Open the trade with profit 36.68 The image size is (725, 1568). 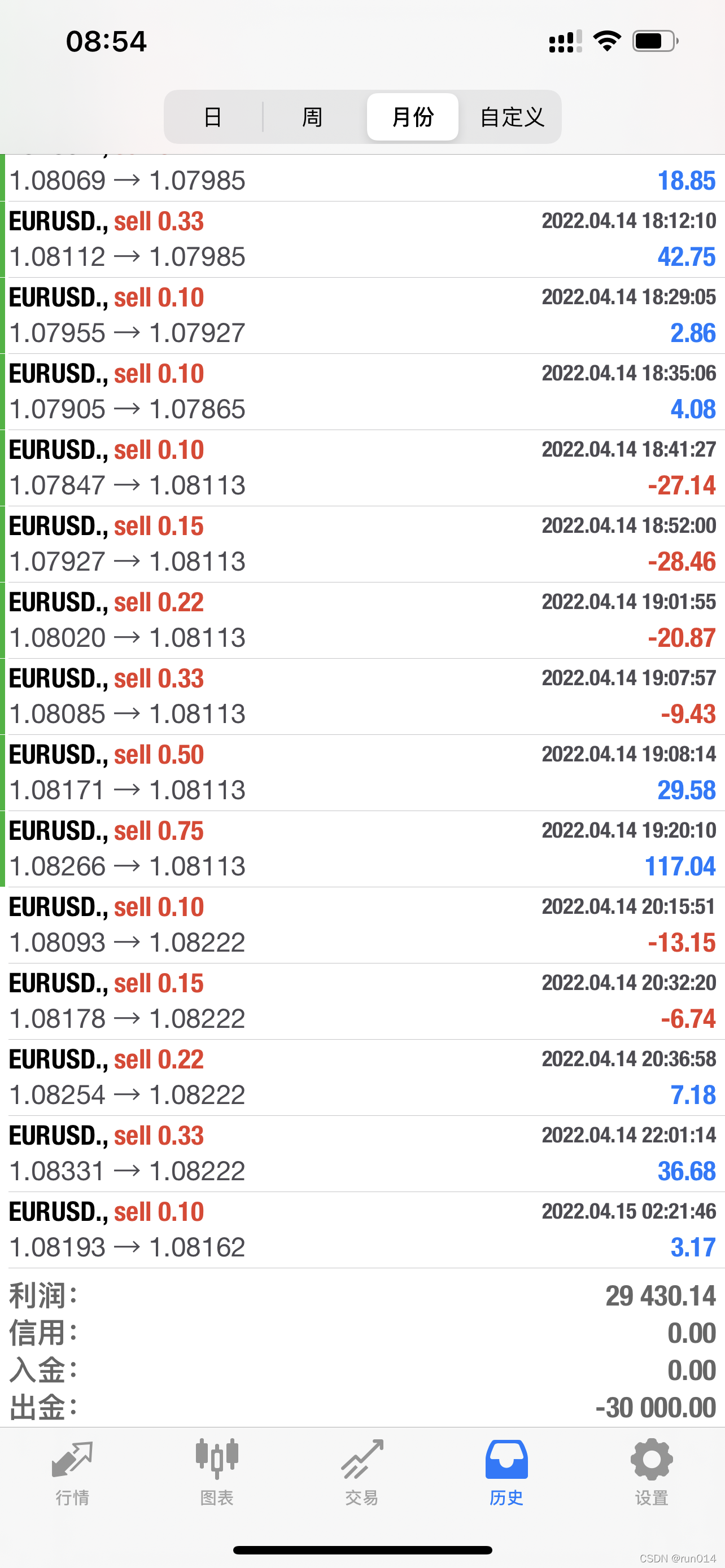point(362,1154)
